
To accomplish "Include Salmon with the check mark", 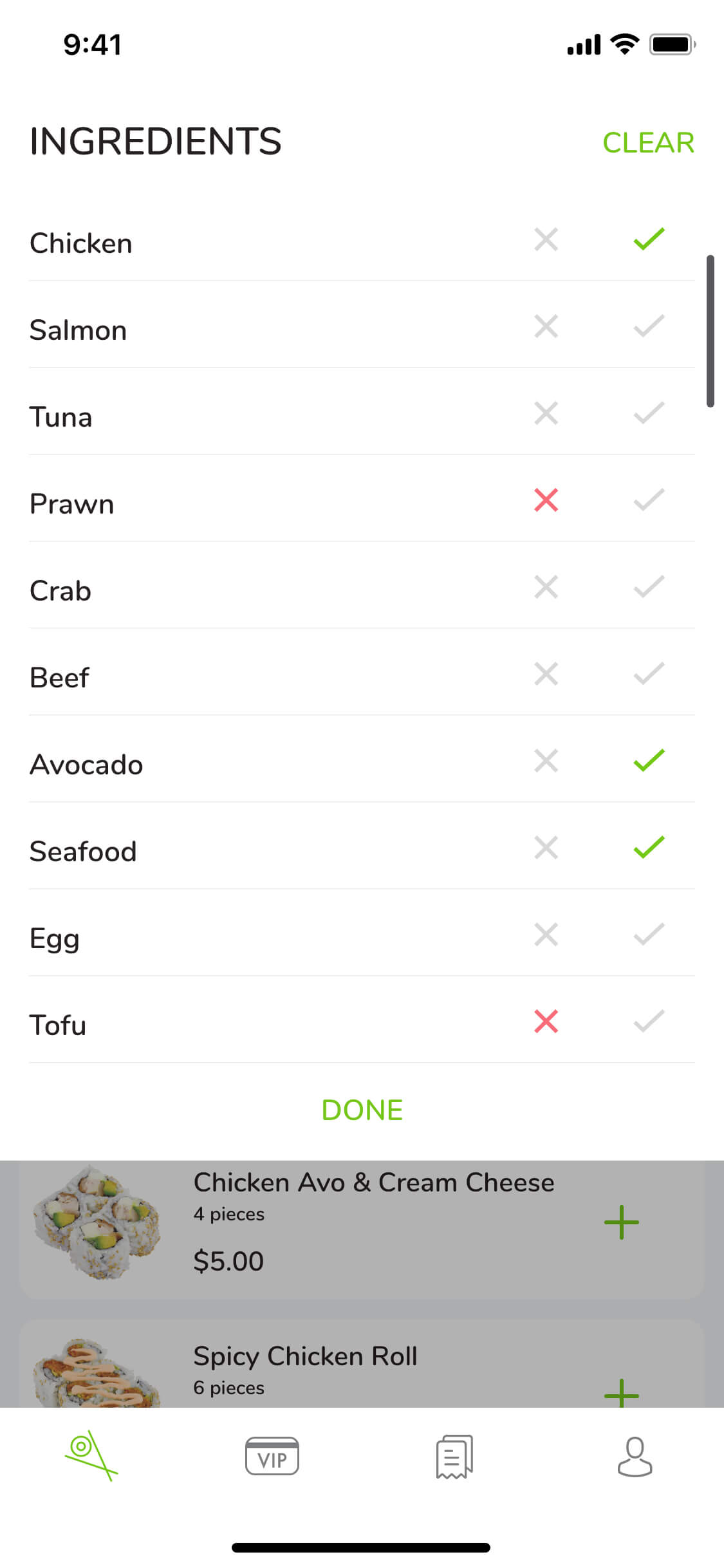I will click(648, 326).
